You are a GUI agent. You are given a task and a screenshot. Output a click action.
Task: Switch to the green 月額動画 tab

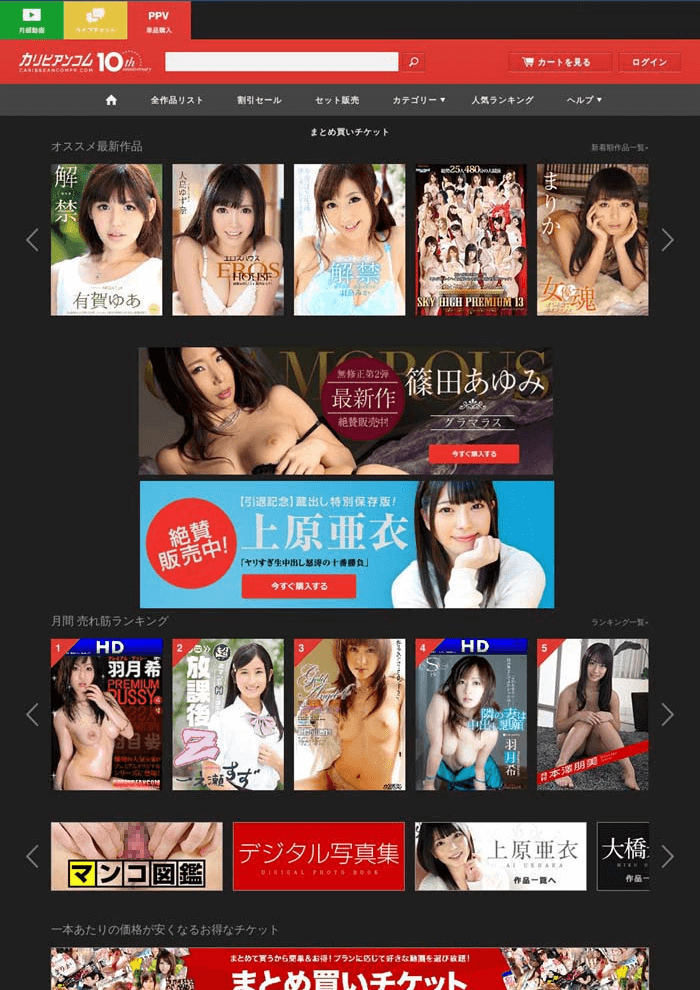tap(32, 20)
